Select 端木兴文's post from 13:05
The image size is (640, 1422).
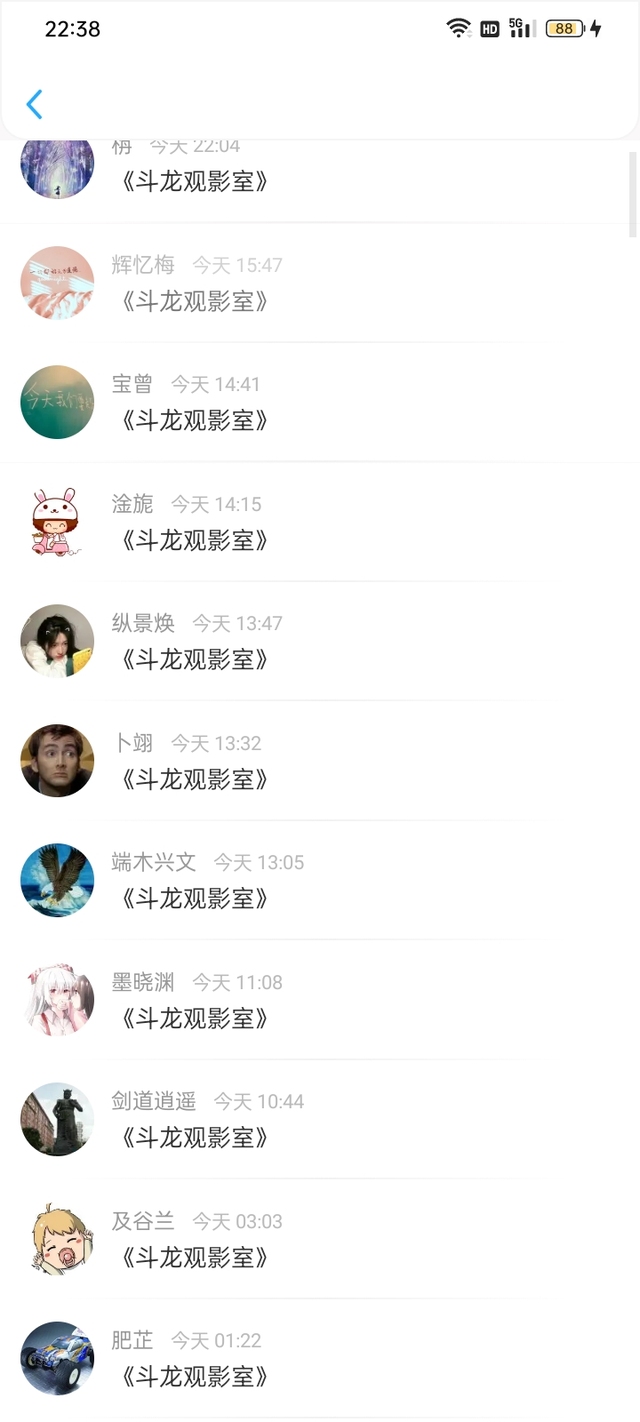tap(195, 898)
